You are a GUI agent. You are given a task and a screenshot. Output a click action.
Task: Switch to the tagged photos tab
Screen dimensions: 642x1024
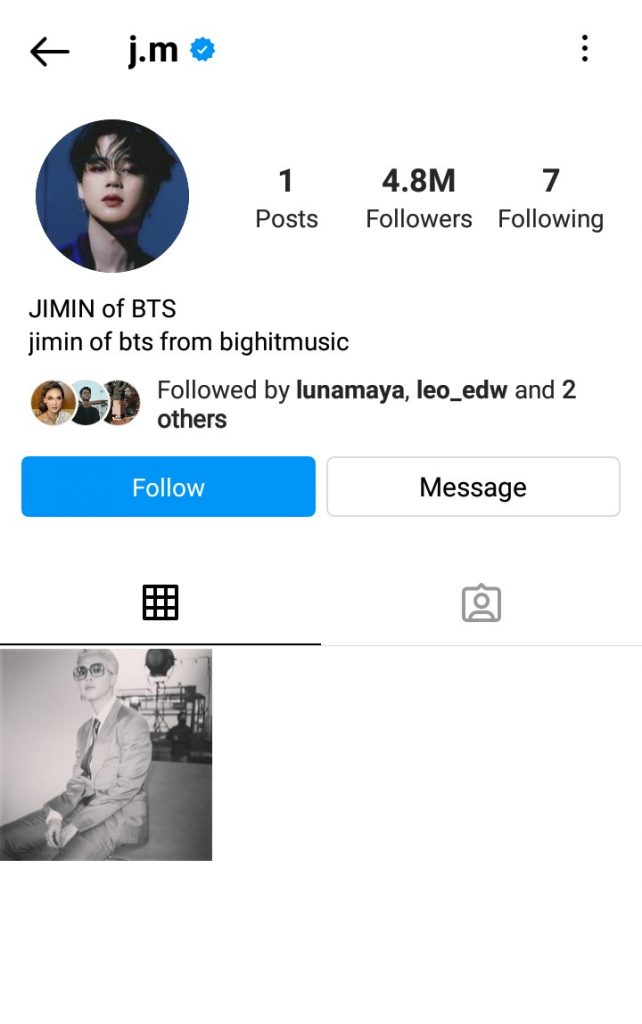click(x=481, y=603)
